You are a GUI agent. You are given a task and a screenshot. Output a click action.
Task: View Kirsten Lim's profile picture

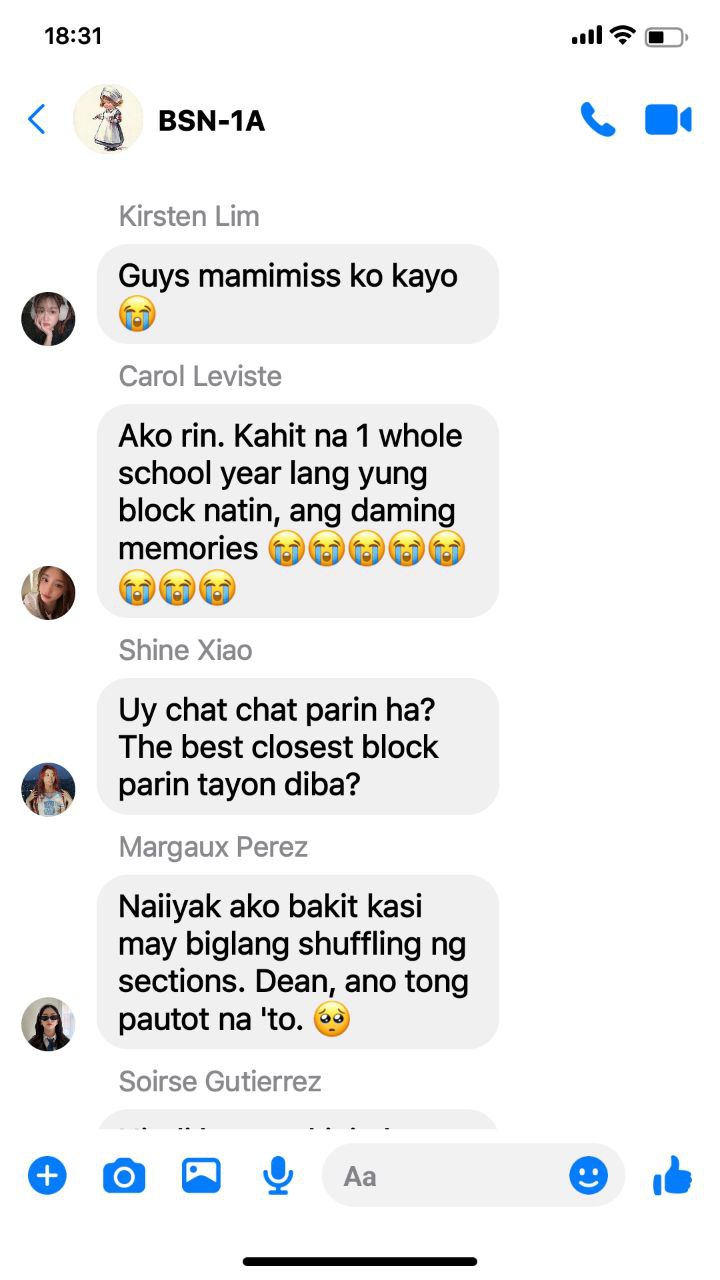(48, 319)
